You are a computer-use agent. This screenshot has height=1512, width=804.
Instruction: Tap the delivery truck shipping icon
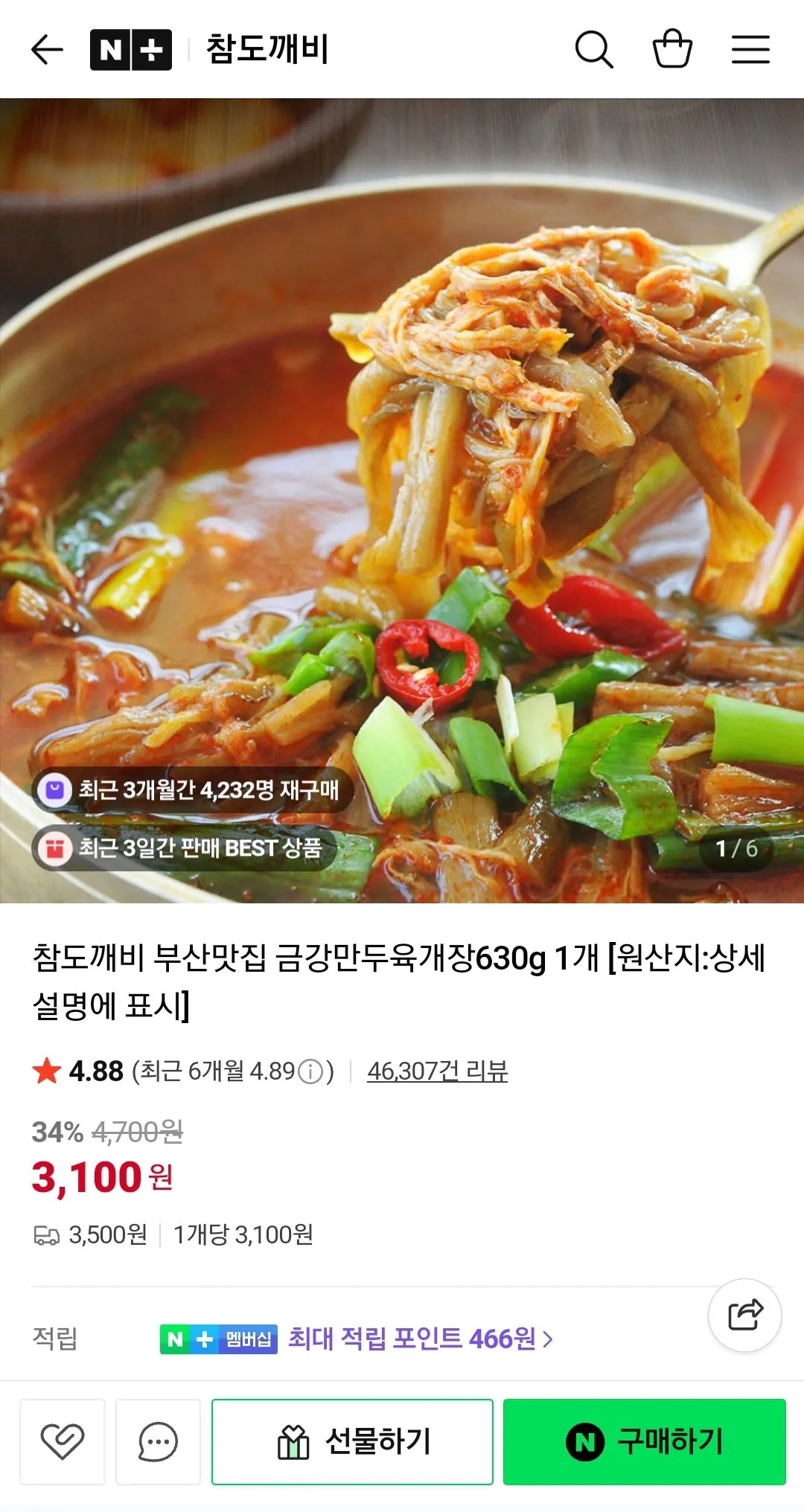click(x=48, y=1235)
